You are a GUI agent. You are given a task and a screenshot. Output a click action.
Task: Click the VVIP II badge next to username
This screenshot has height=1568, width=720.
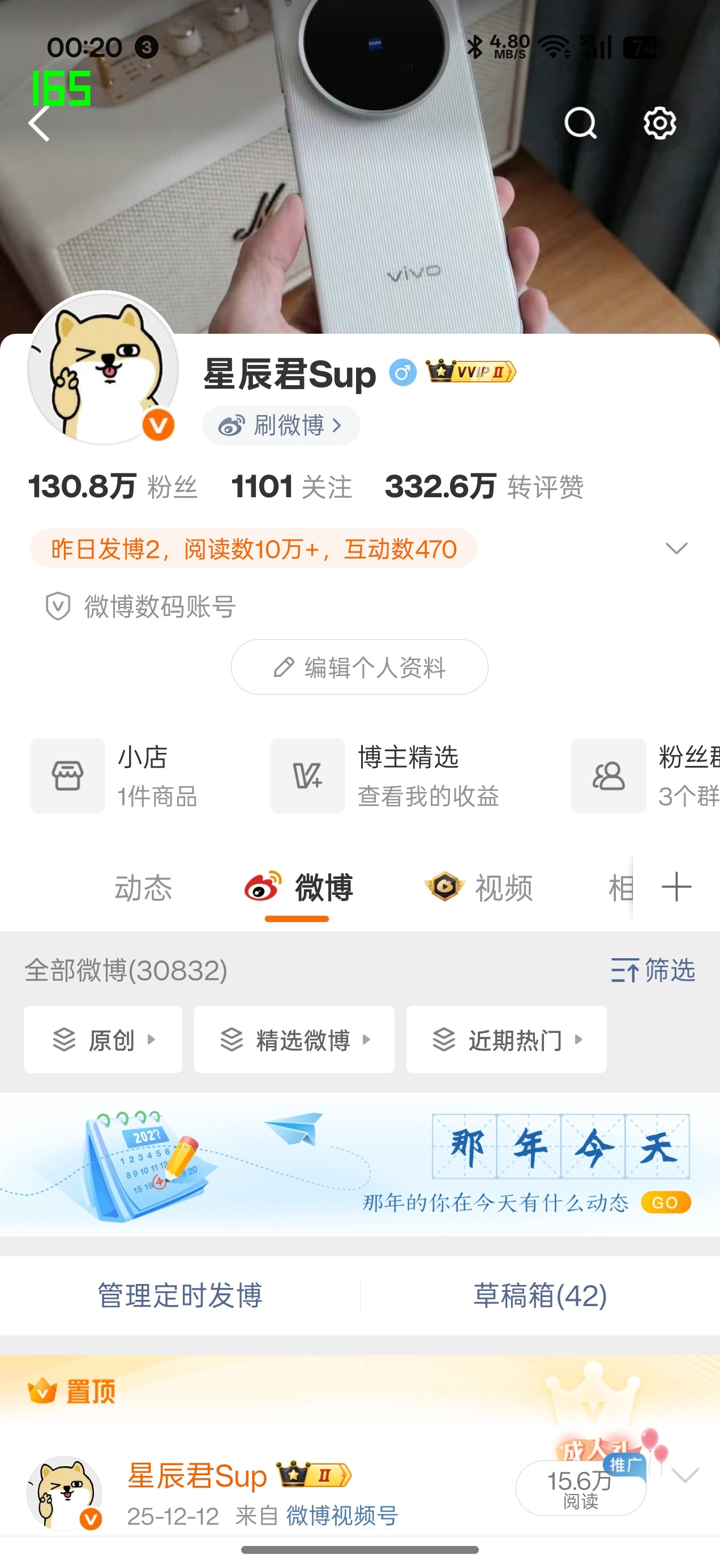pos(469,372)
